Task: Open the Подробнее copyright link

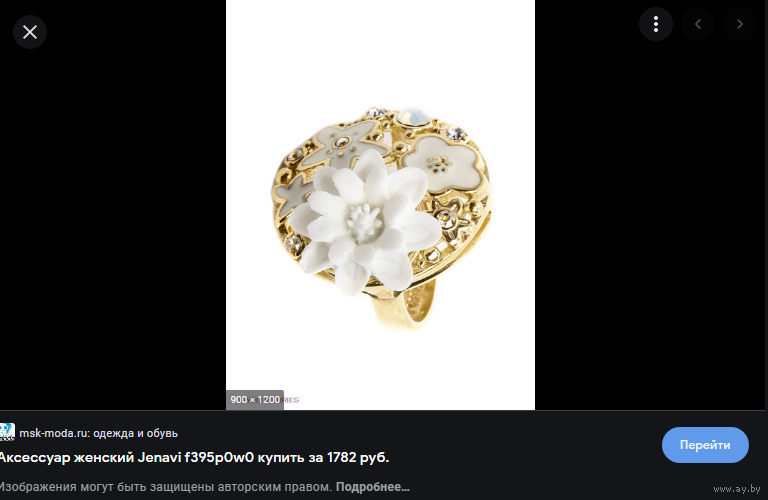Action: coord(372,487)
